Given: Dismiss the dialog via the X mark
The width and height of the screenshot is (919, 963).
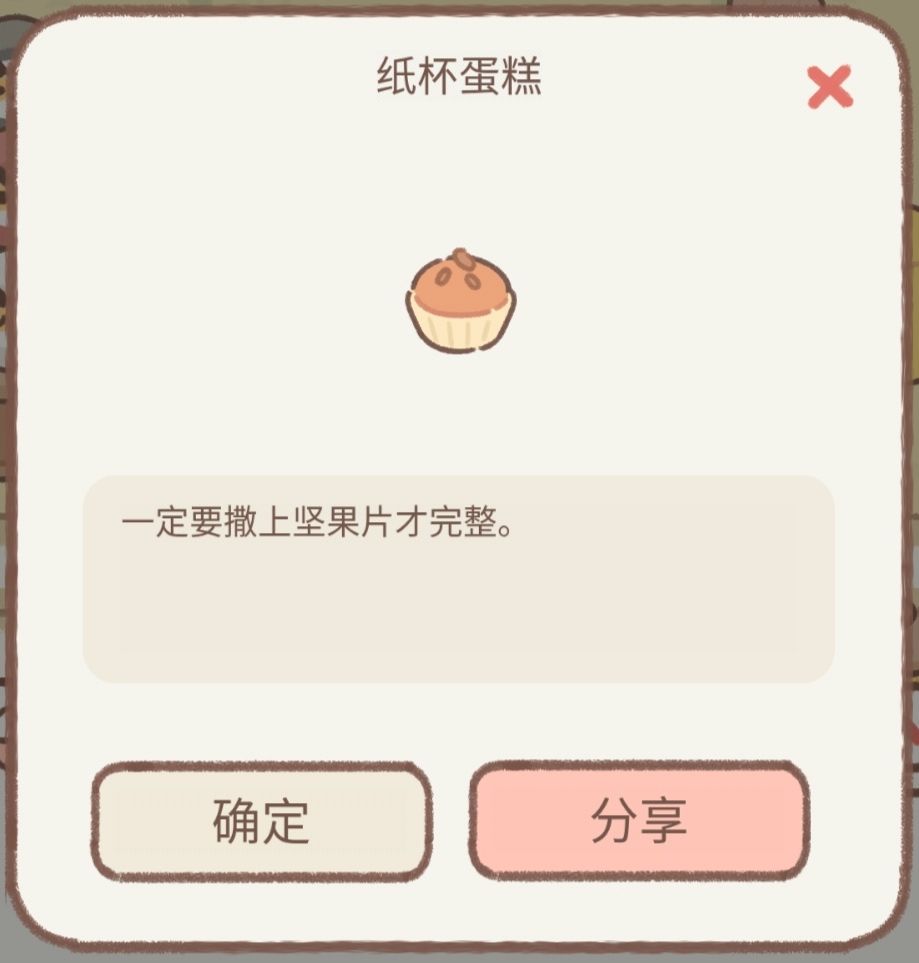Looking at the screenshot, I should (x=828, y=88).
